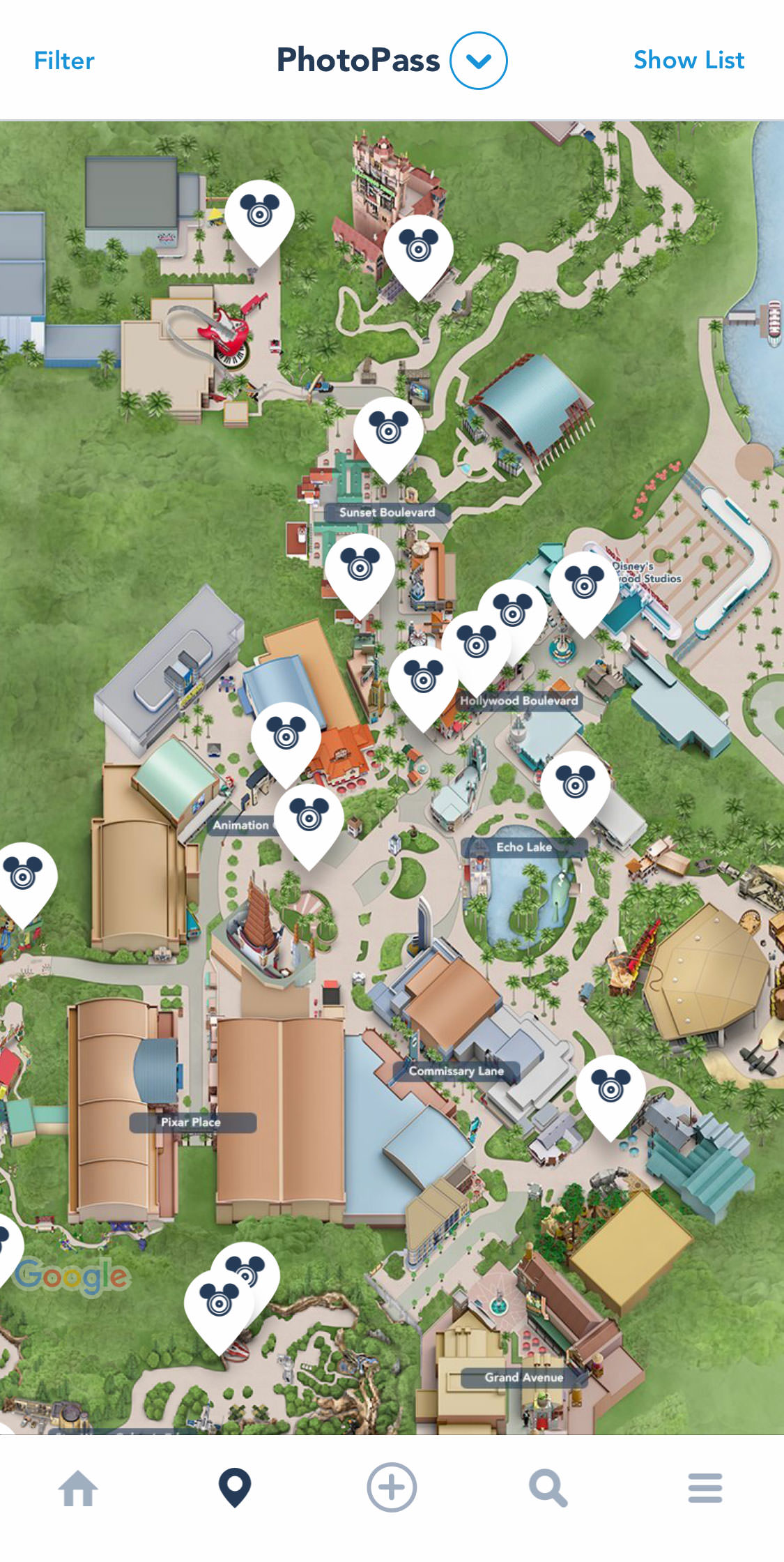Open the Filter options
Screen dimensions: 784x1562
[x=64, y=61]
